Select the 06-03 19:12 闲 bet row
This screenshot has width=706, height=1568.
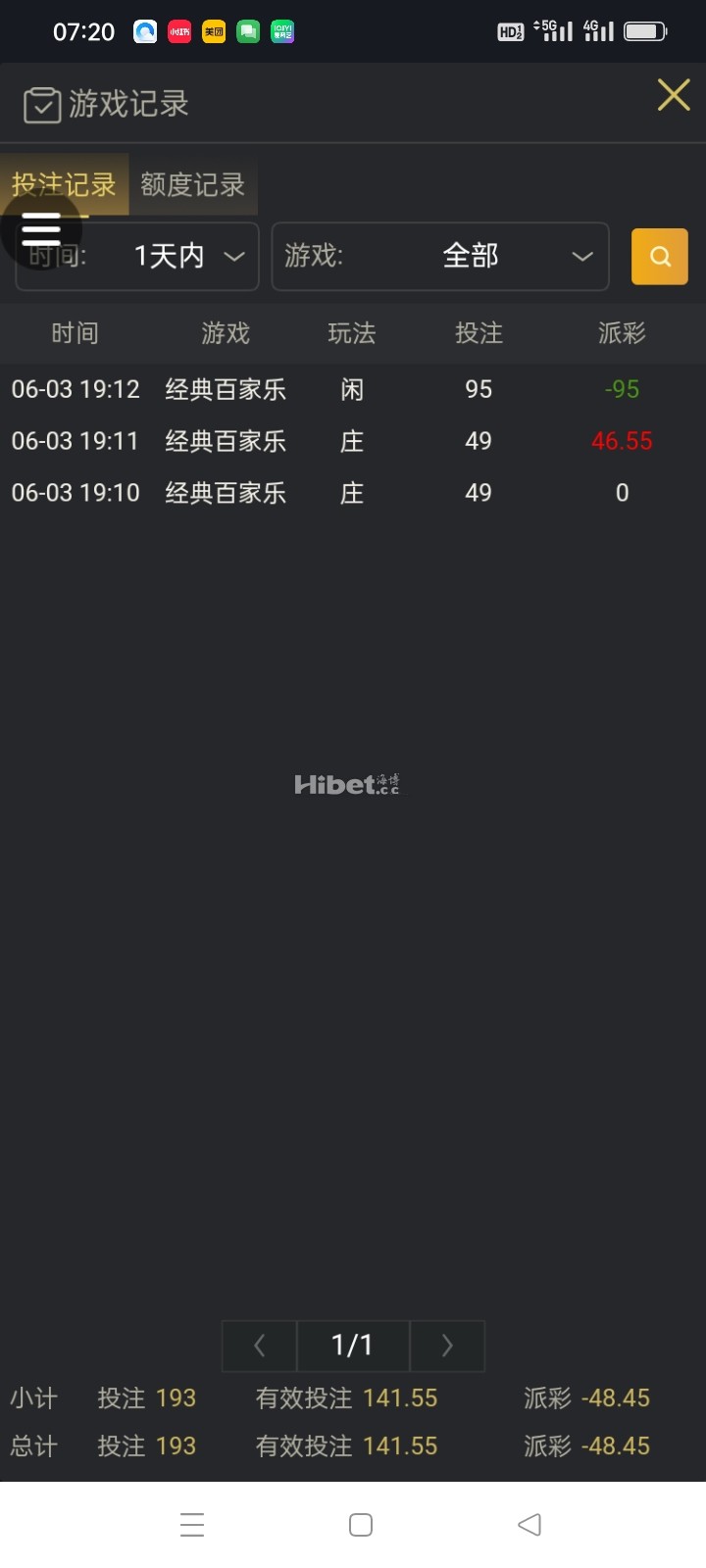pos(353,389)
